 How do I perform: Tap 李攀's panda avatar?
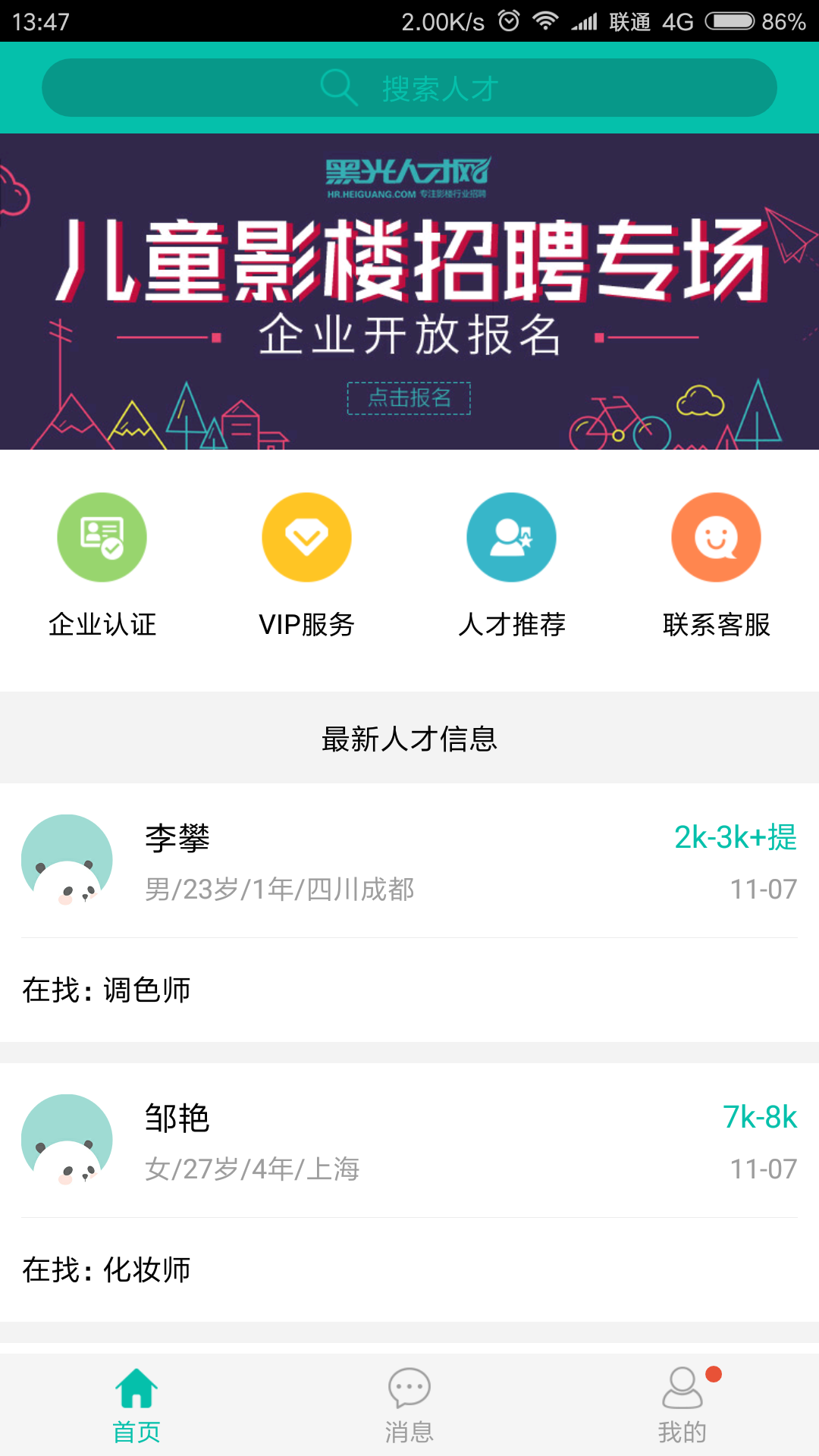coord(67,861)
